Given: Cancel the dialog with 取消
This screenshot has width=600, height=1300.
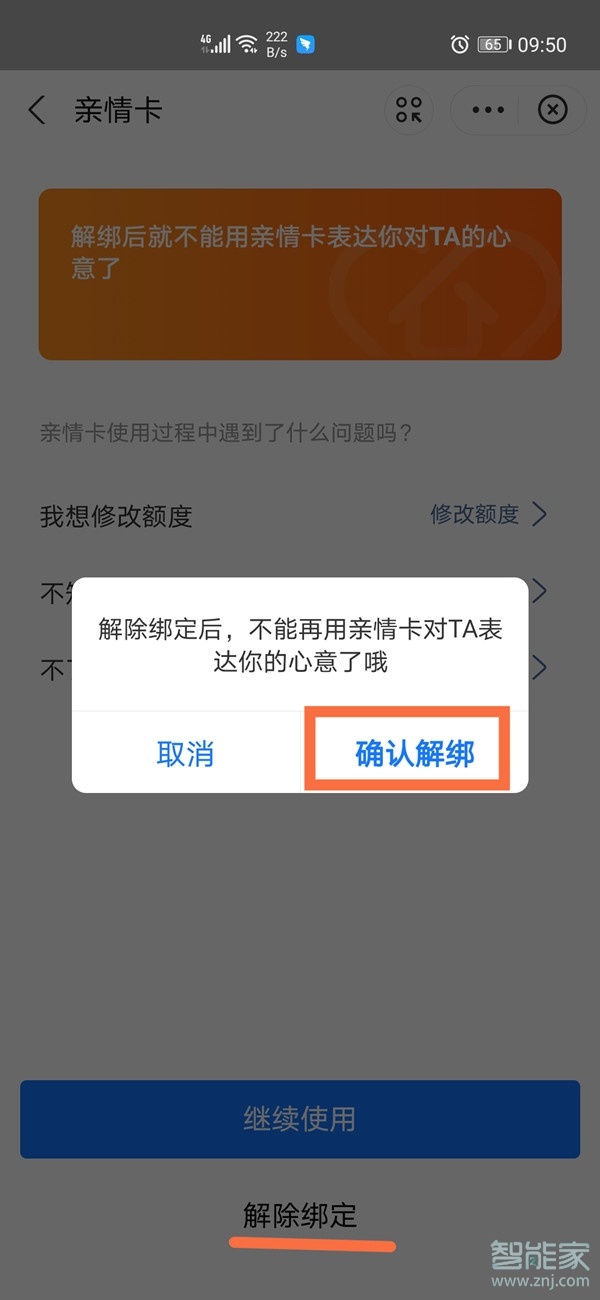Looking at the screenshot, I should point(185,753).
